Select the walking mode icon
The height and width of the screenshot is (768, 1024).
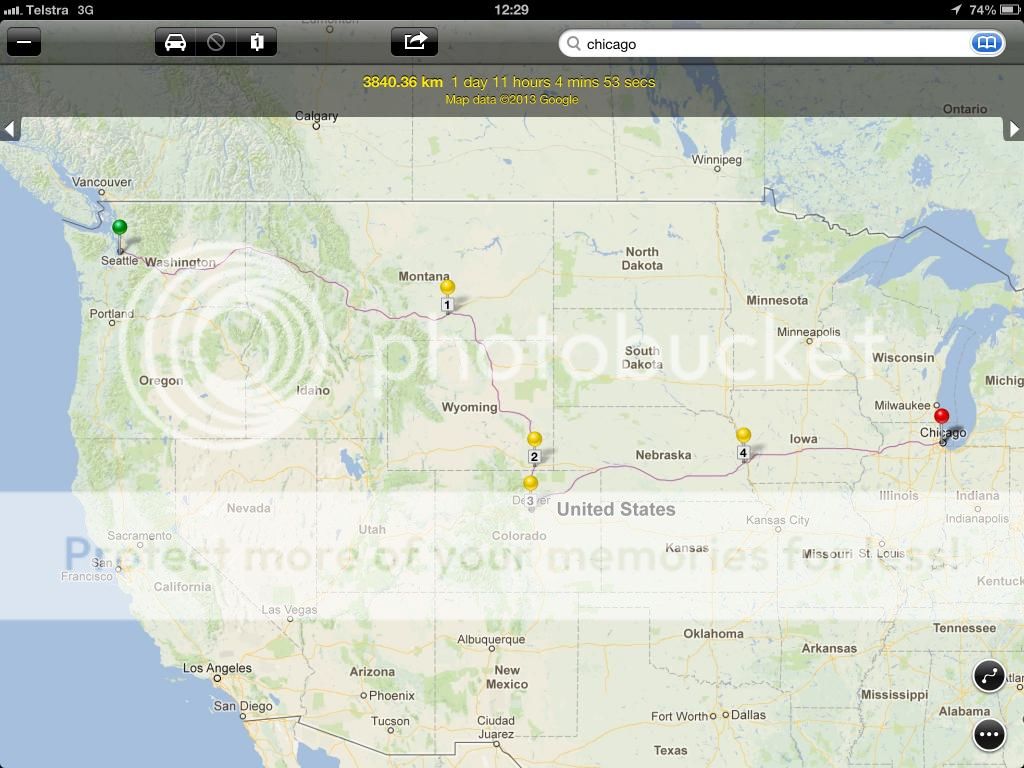(257, 43)
